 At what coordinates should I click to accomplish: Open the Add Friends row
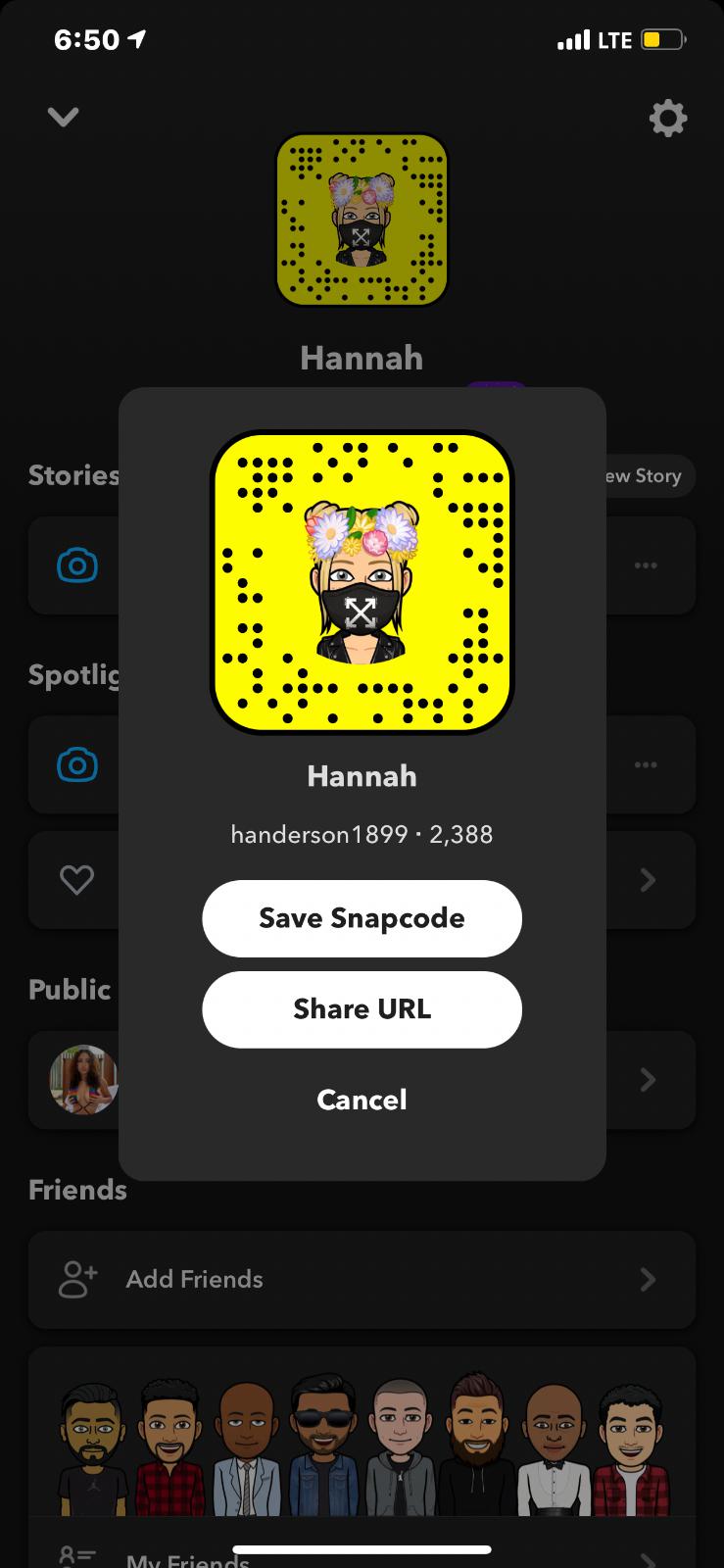tap(362, 1279)
